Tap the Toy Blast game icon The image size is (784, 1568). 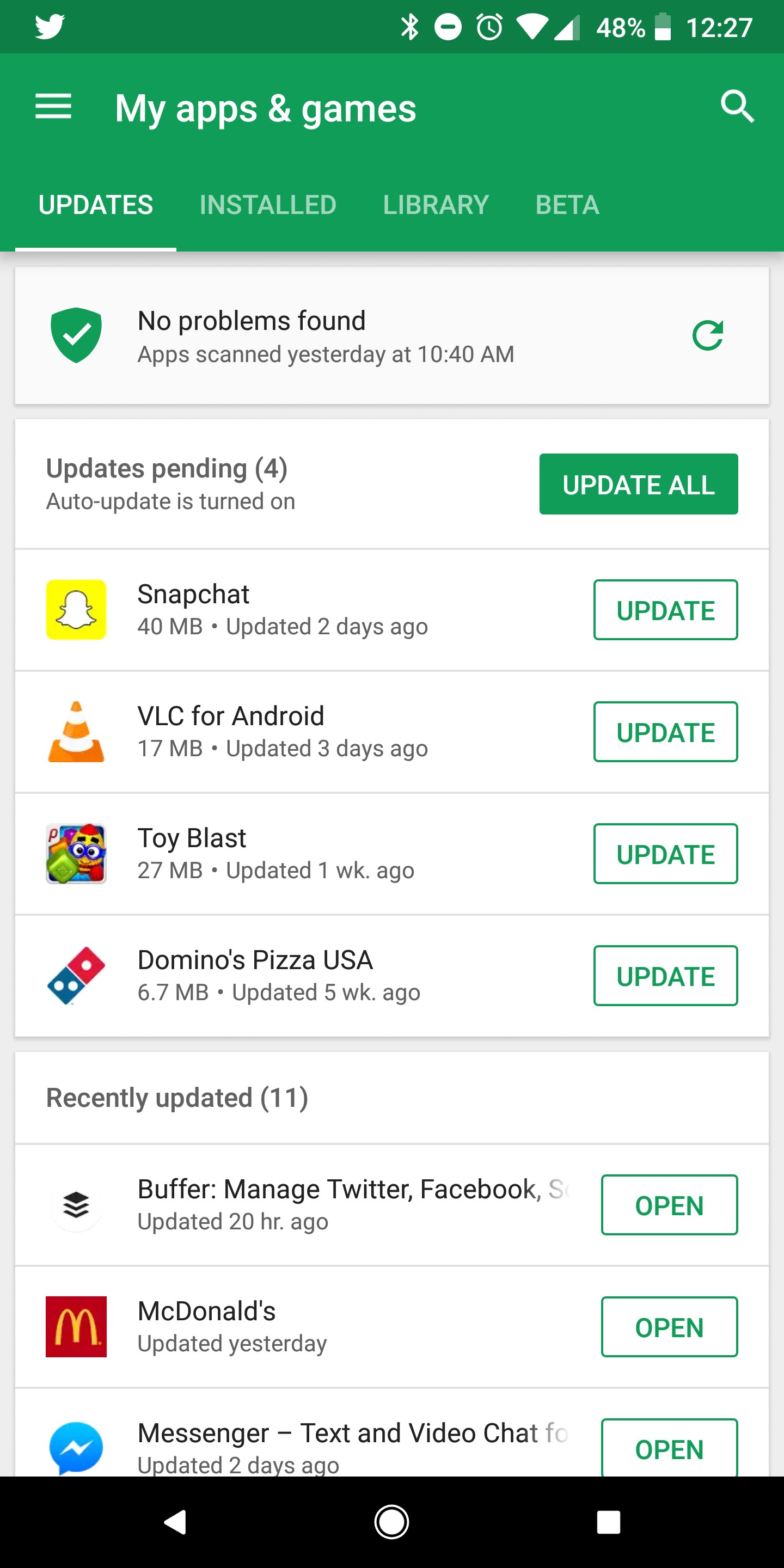pyautogui.click(x=76, y=853)
